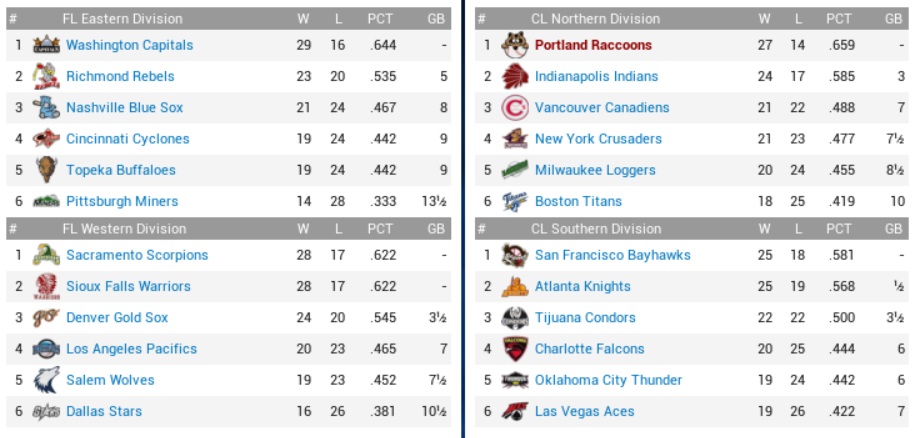Open the Dallas Stars team page
This screenshot has height=438, width=913.
tap(104, 411)
